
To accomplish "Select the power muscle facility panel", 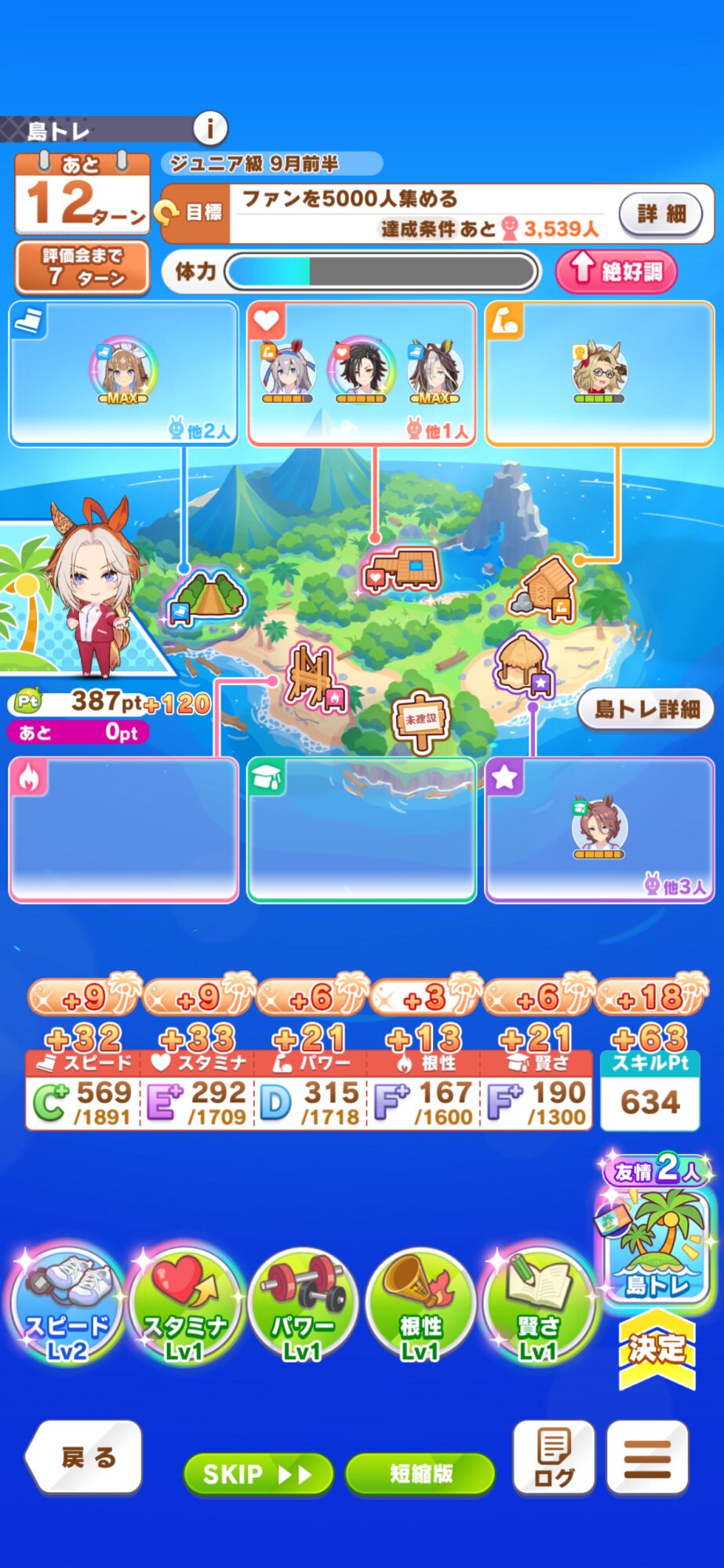I will [x=600, y=374].
